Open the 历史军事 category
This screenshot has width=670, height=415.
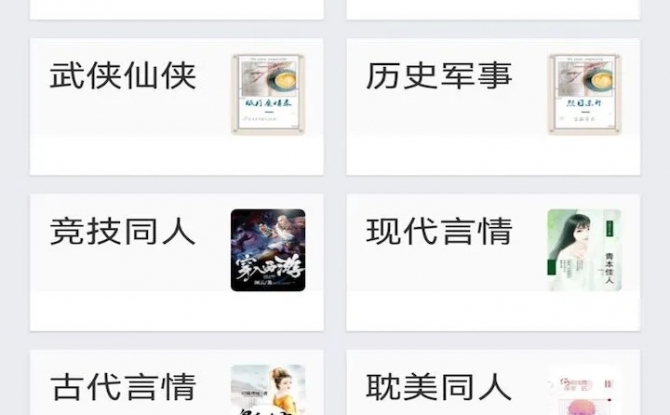coord(492,105)
